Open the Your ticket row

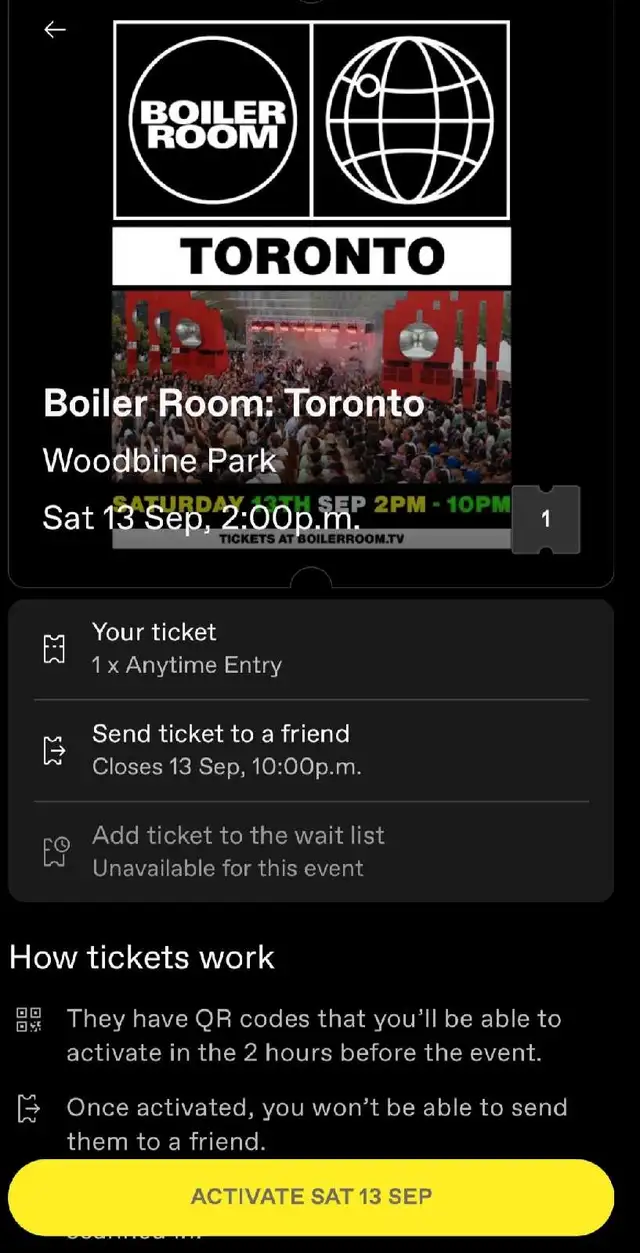[x=310, y=649]
